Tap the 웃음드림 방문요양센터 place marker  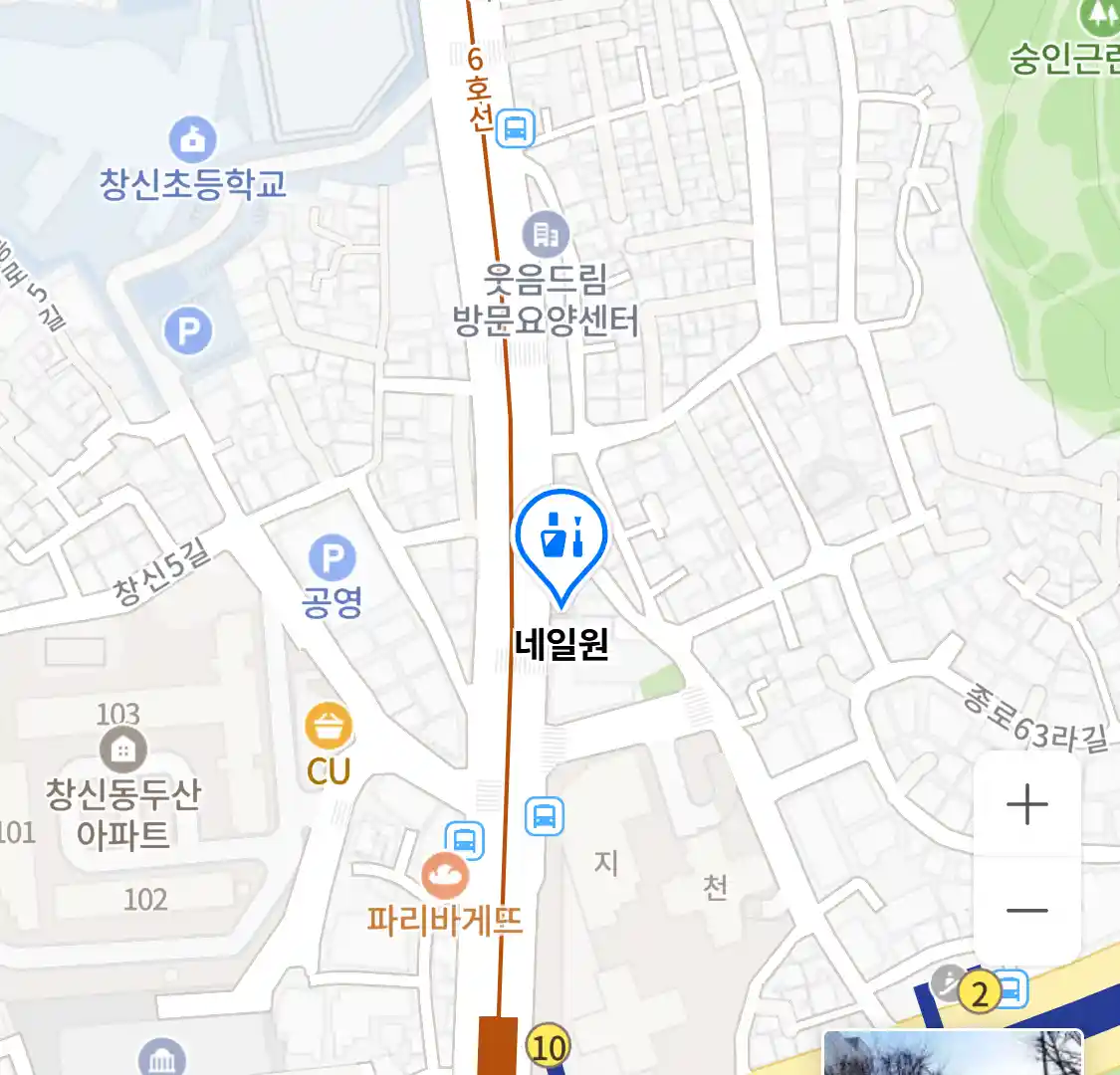coord(545,235)
